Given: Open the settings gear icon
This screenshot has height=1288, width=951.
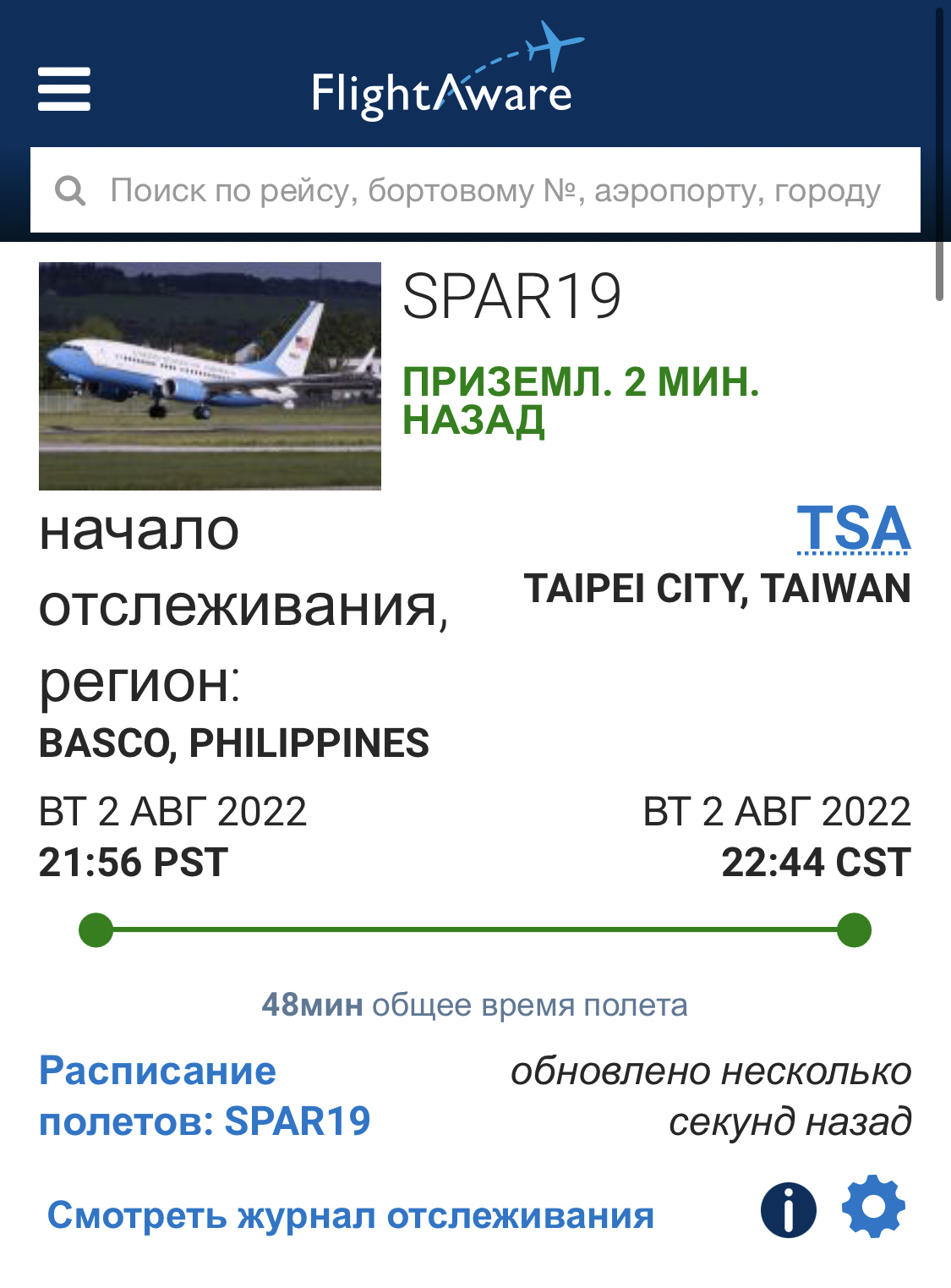Looking at the screenshot, I should click(x=873, y=1207).
